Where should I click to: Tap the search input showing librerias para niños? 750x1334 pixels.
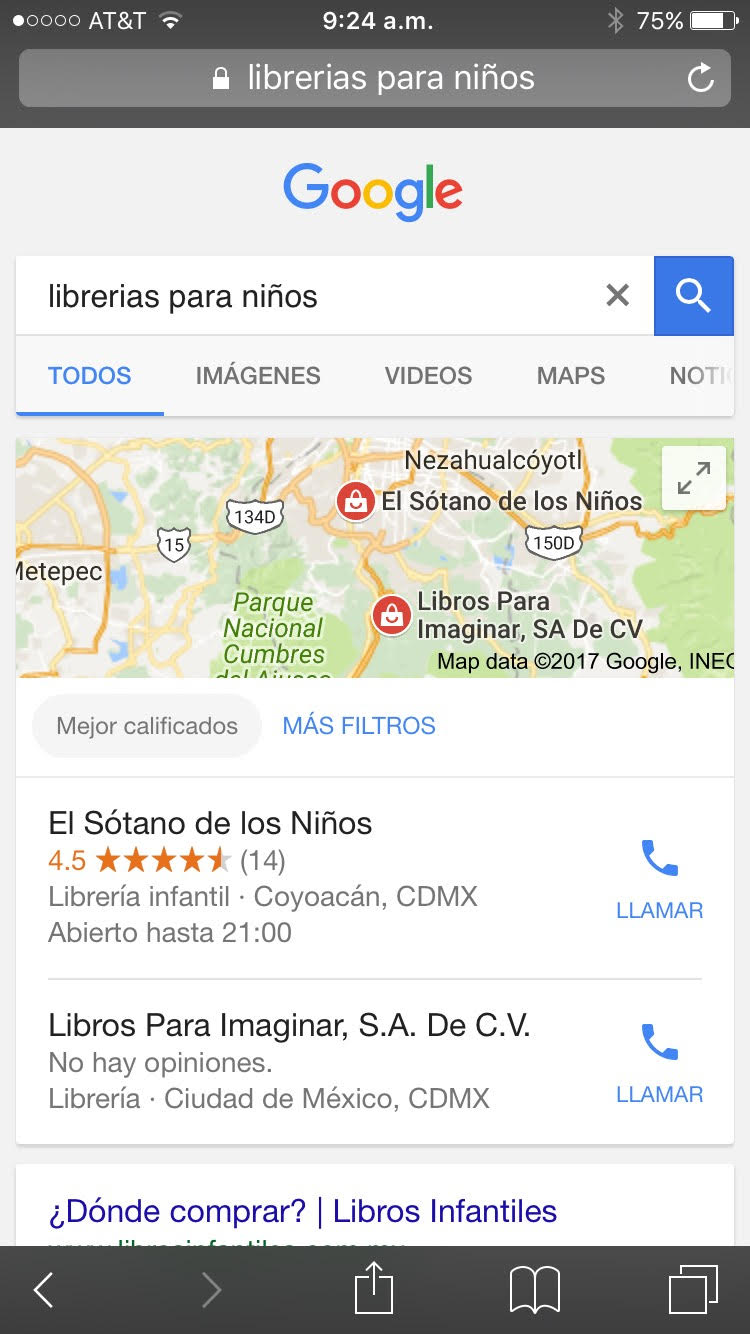(x=300, y=296)
